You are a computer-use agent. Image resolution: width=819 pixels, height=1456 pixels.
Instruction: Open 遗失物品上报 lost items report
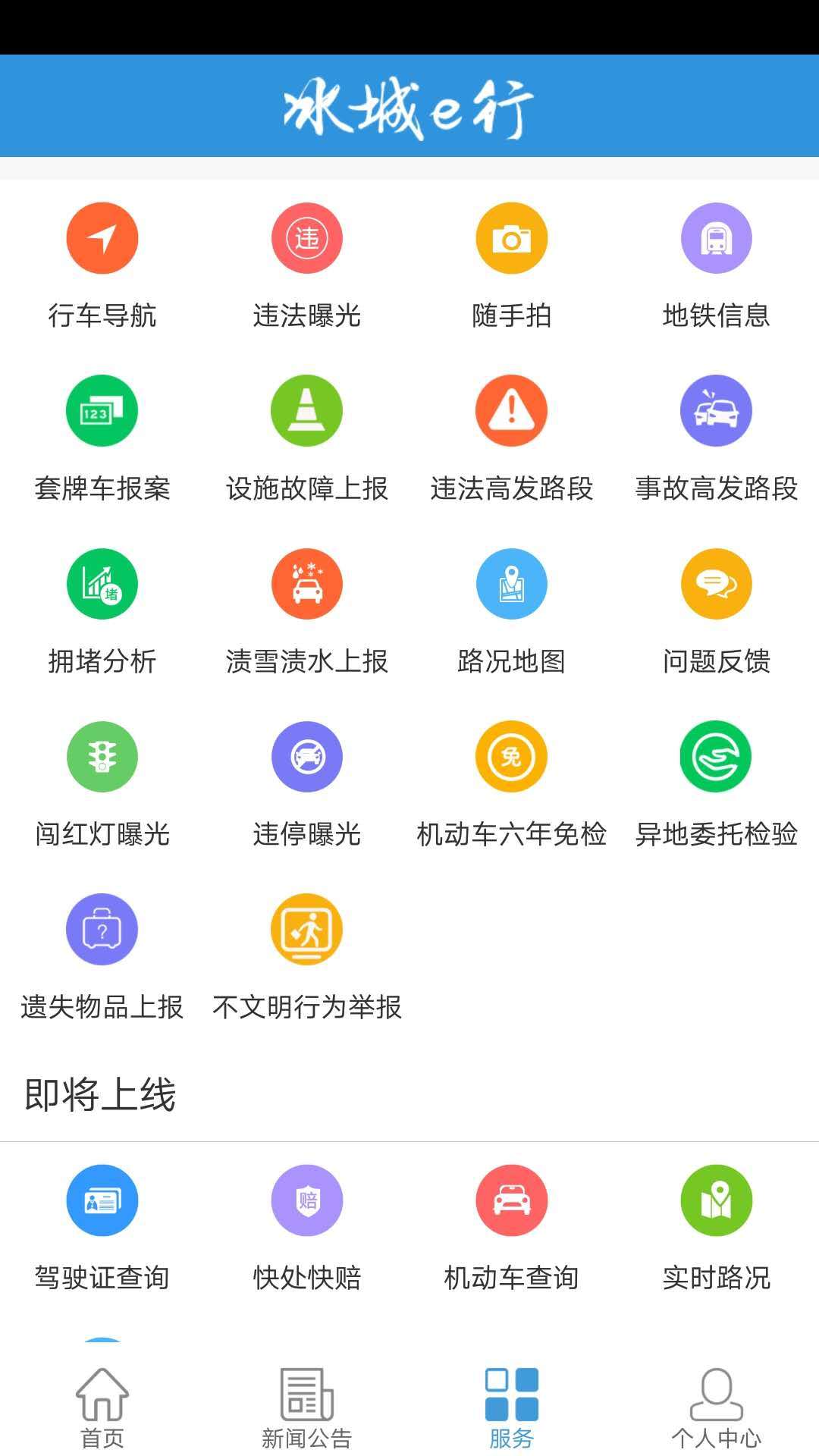(102, 929)
